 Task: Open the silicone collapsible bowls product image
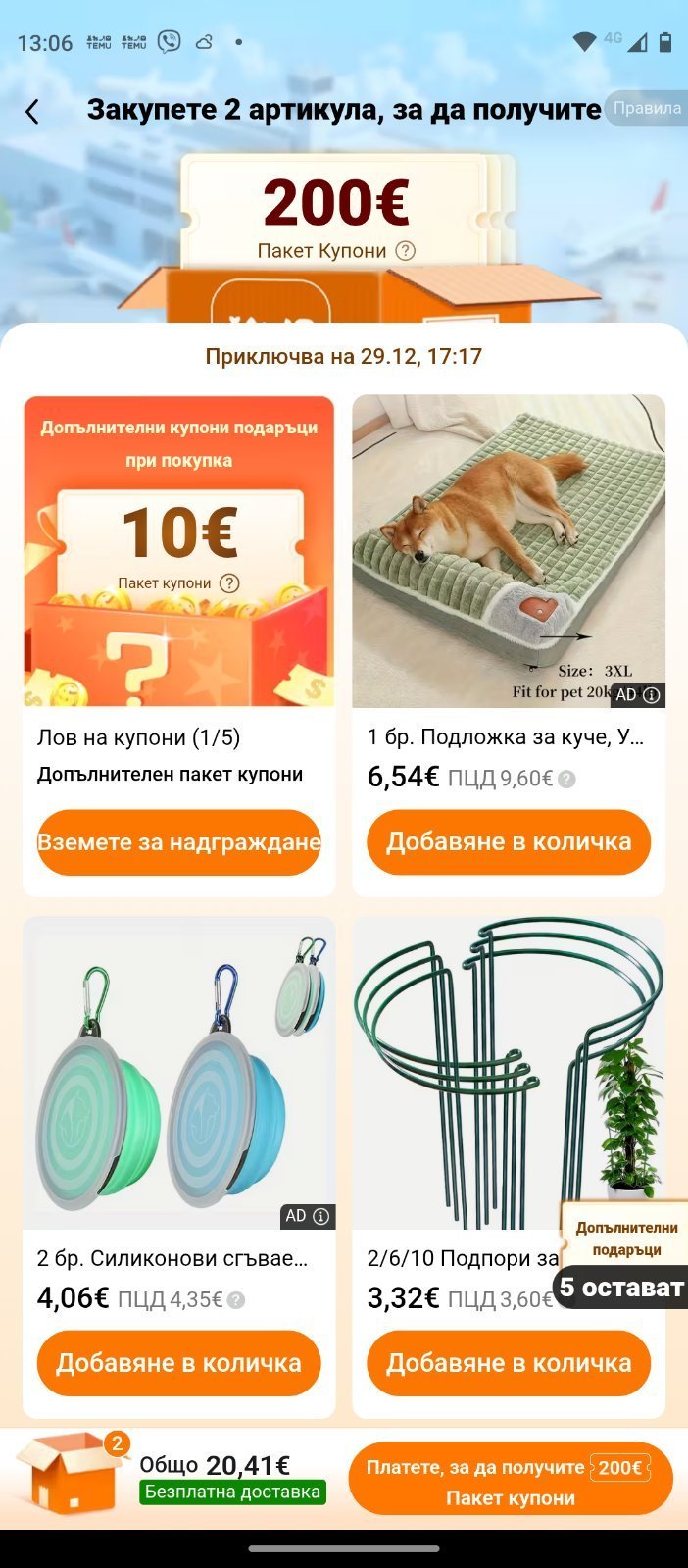(x=178, y=1071)
